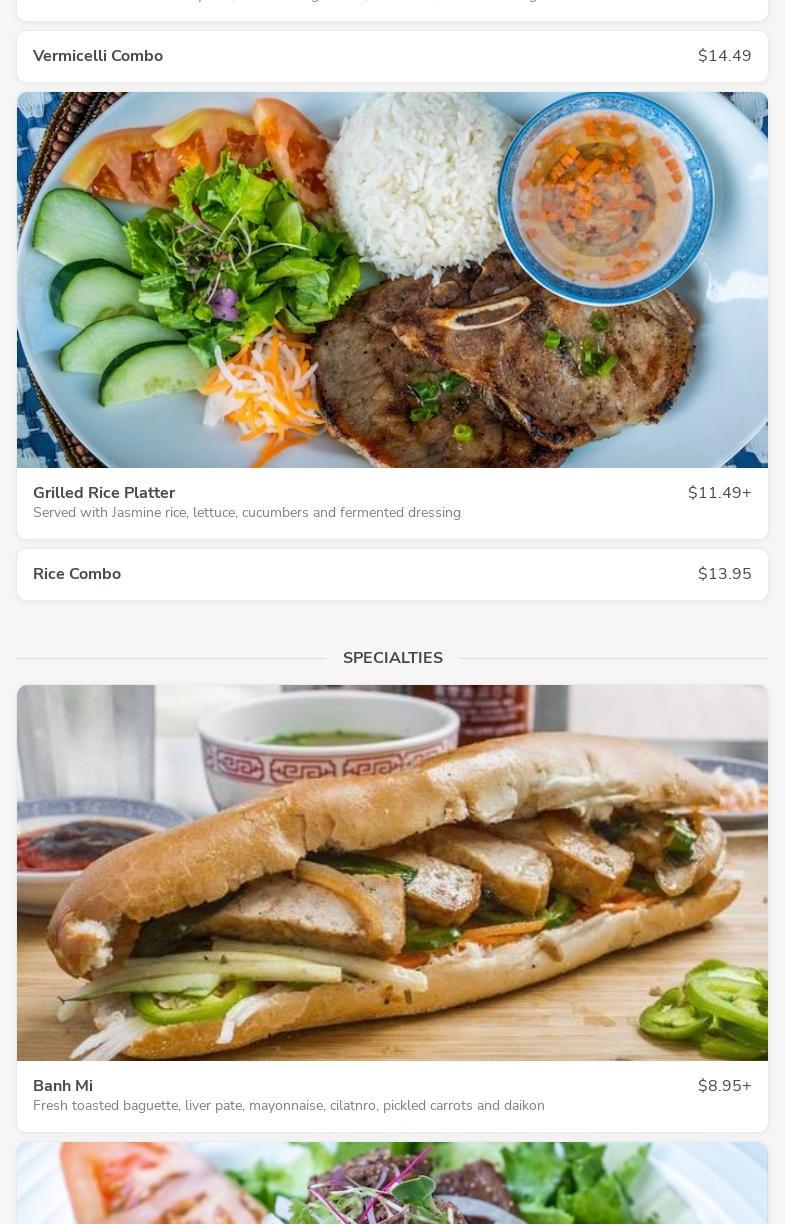Choose the Rice Combo item
The image size is (785, 1224).
coord(392,575)
